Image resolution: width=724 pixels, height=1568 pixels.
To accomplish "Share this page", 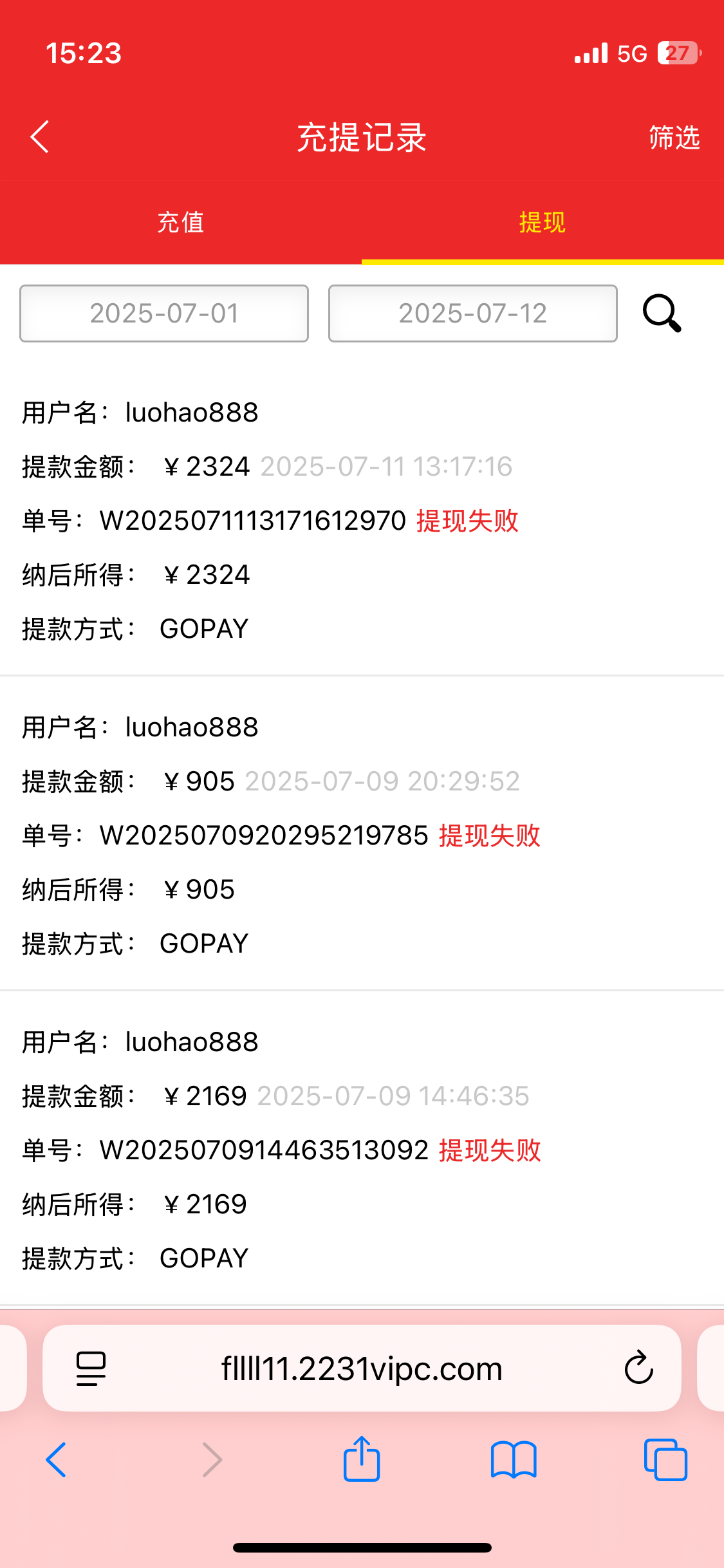I will pyautogui.click(x=362, y=1458).
